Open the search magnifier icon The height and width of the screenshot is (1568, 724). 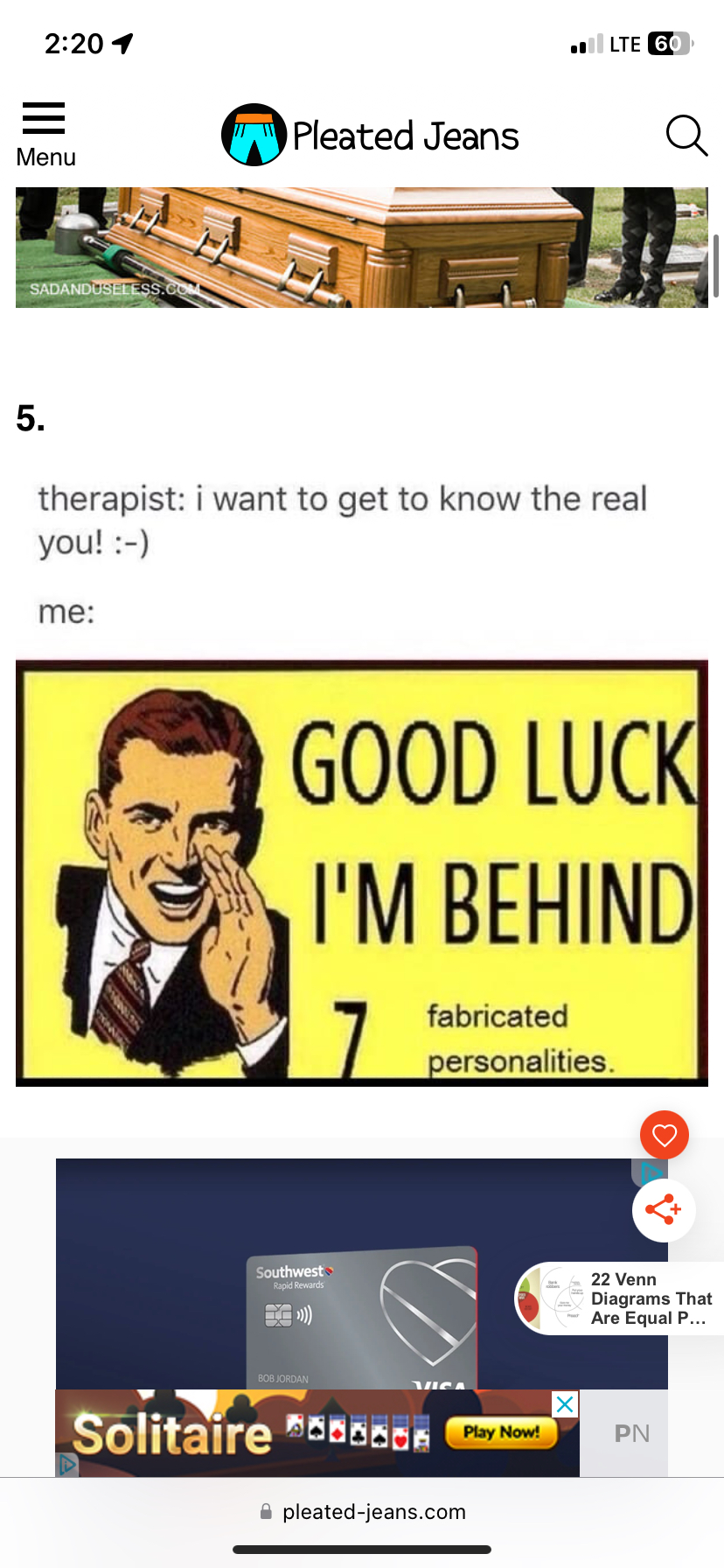tap(686, 136)
